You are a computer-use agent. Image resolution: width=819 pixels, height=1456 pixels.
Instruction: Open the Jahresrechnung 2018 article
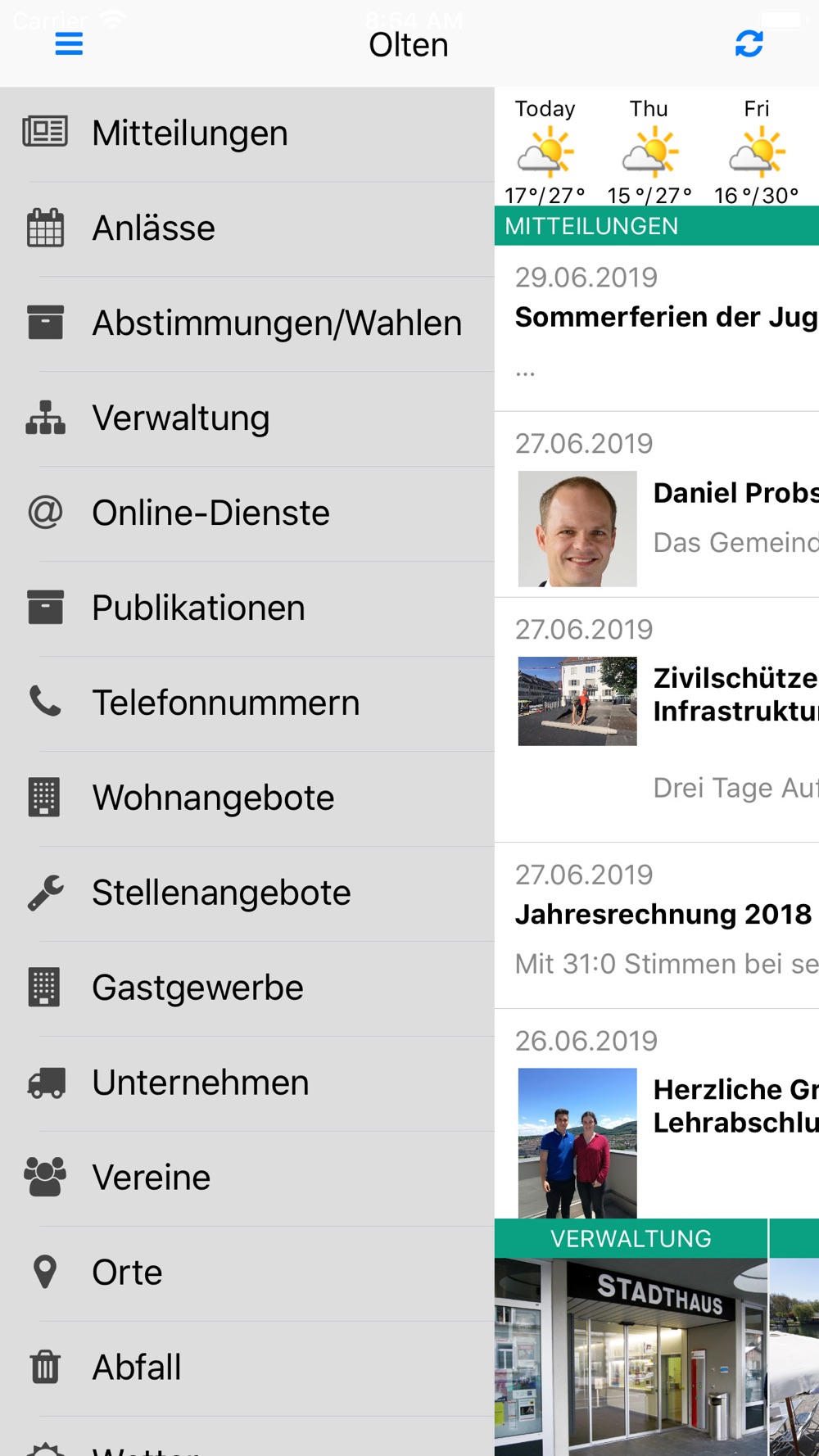[x=657, y=926]
